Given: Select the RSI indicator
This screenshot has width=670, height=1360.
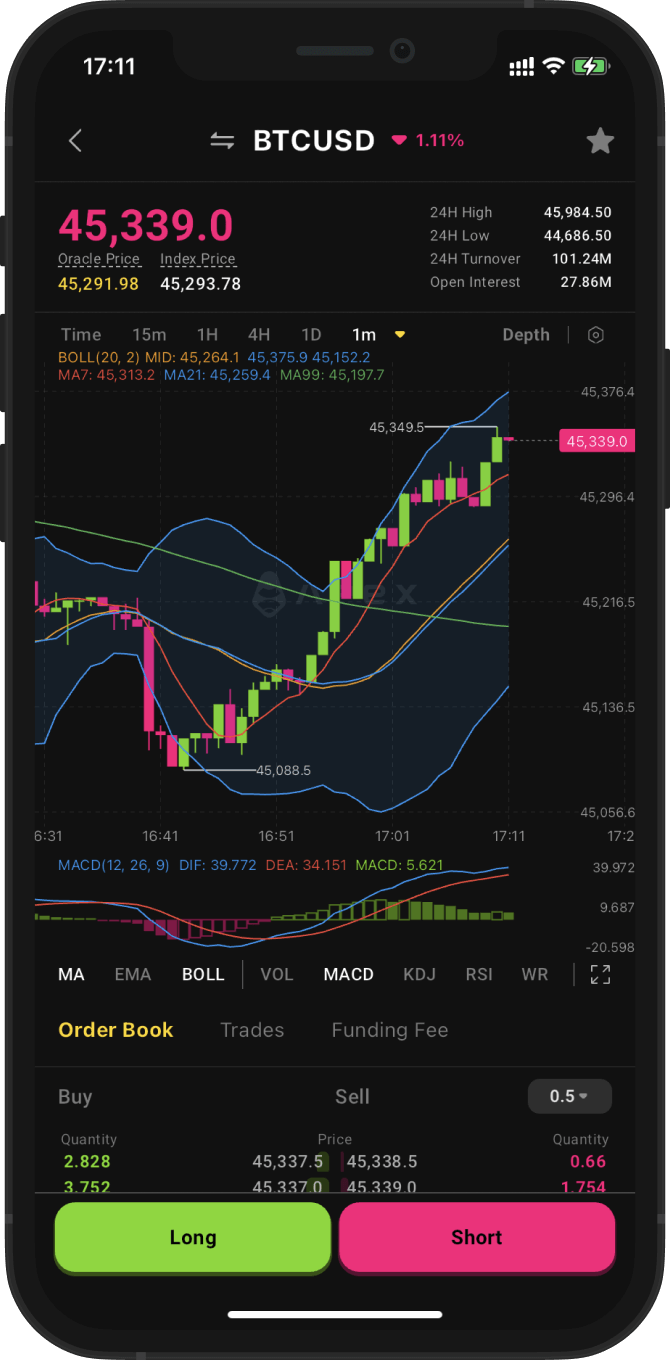Looking at the screenshot, I should pos(479,974).
